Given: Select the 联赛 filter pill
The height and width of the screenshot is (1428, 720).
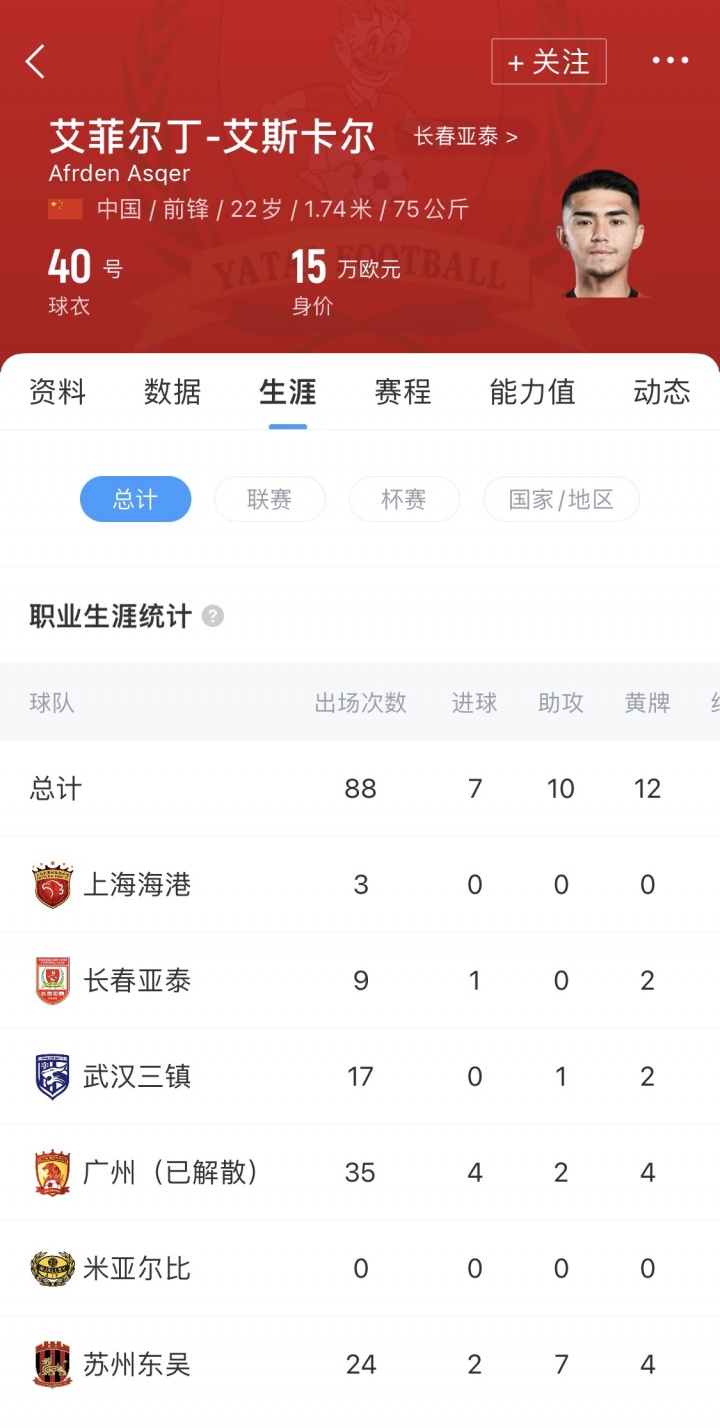Looking at the screenshot, I should 269,499.
